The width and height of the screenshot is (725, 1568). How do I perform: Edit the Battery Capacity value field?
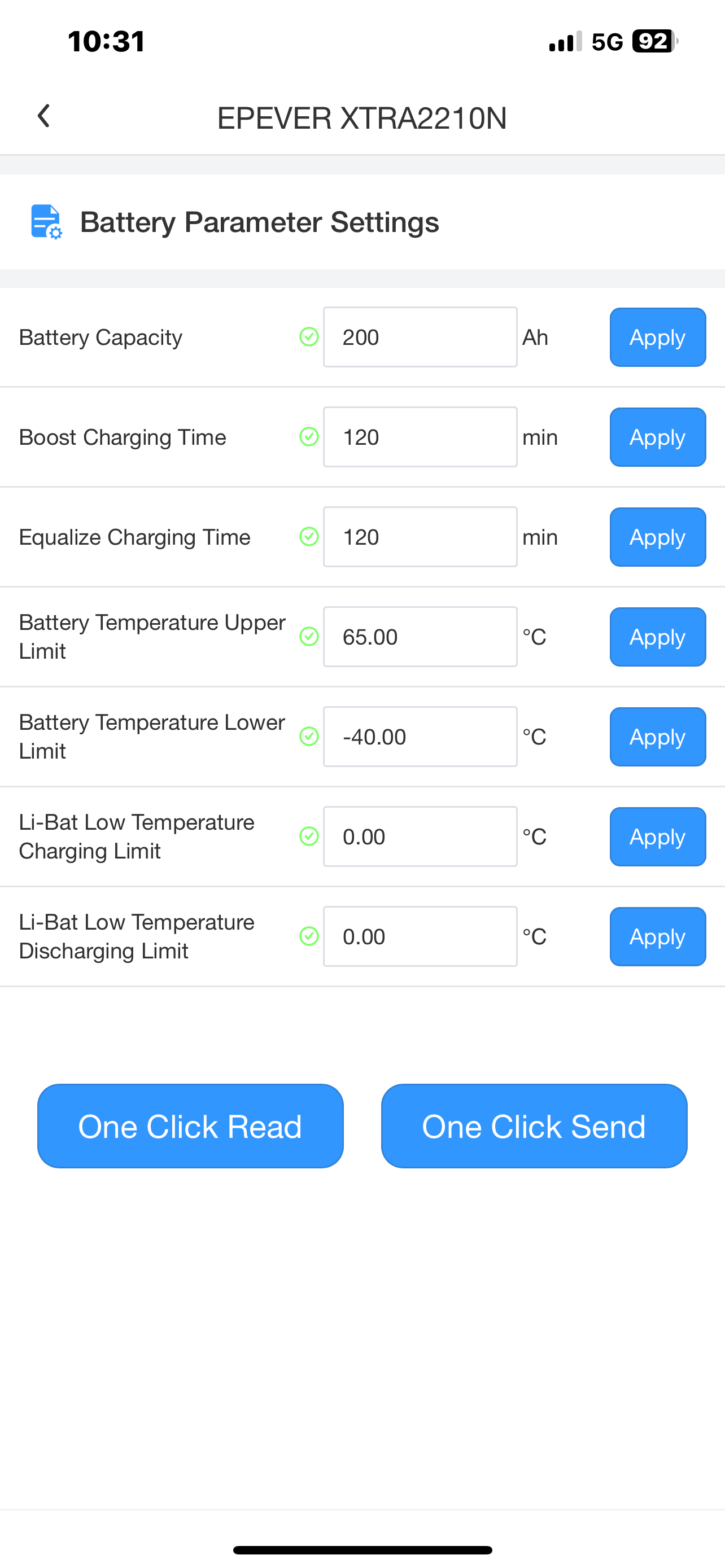pyautogui.click(x=420, y=337)
